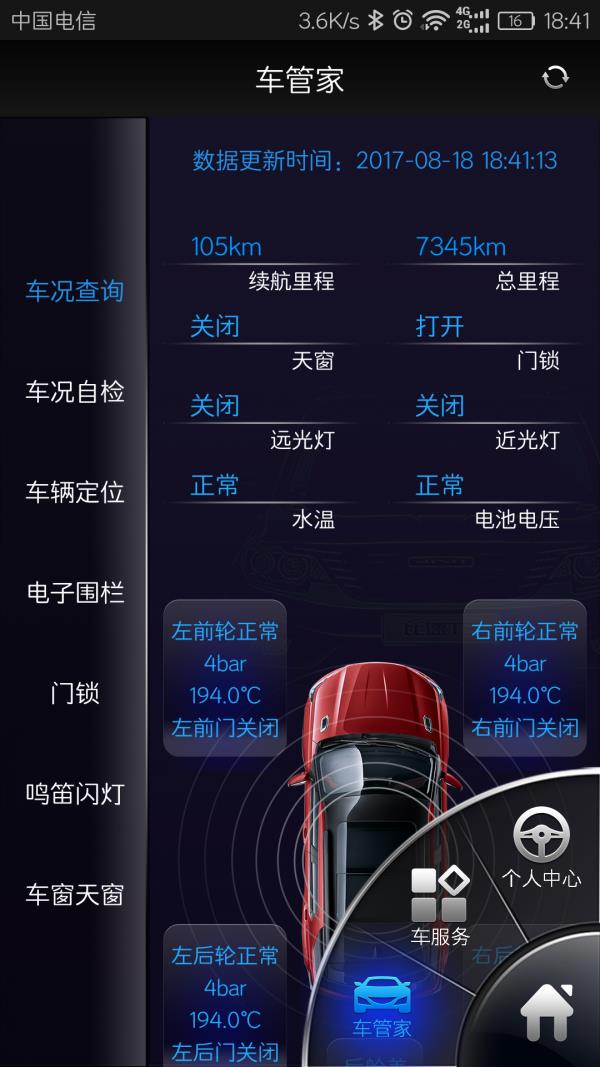Select 车况查询 in side menu

point(75,291)
